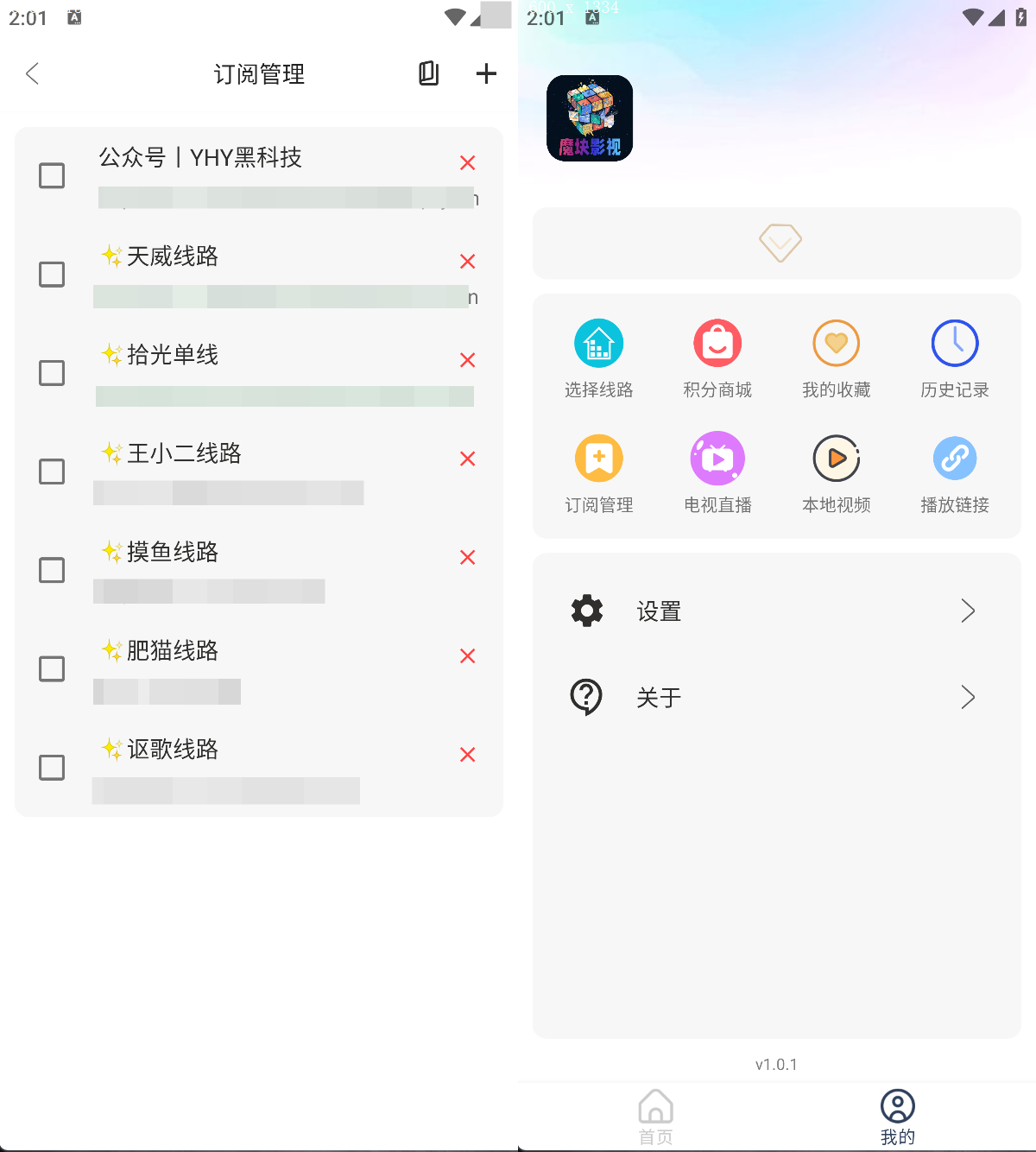Tap the back arrow on 订阅管理
This screenshot has height=1152, width=1036.
[x=32, y=74]
